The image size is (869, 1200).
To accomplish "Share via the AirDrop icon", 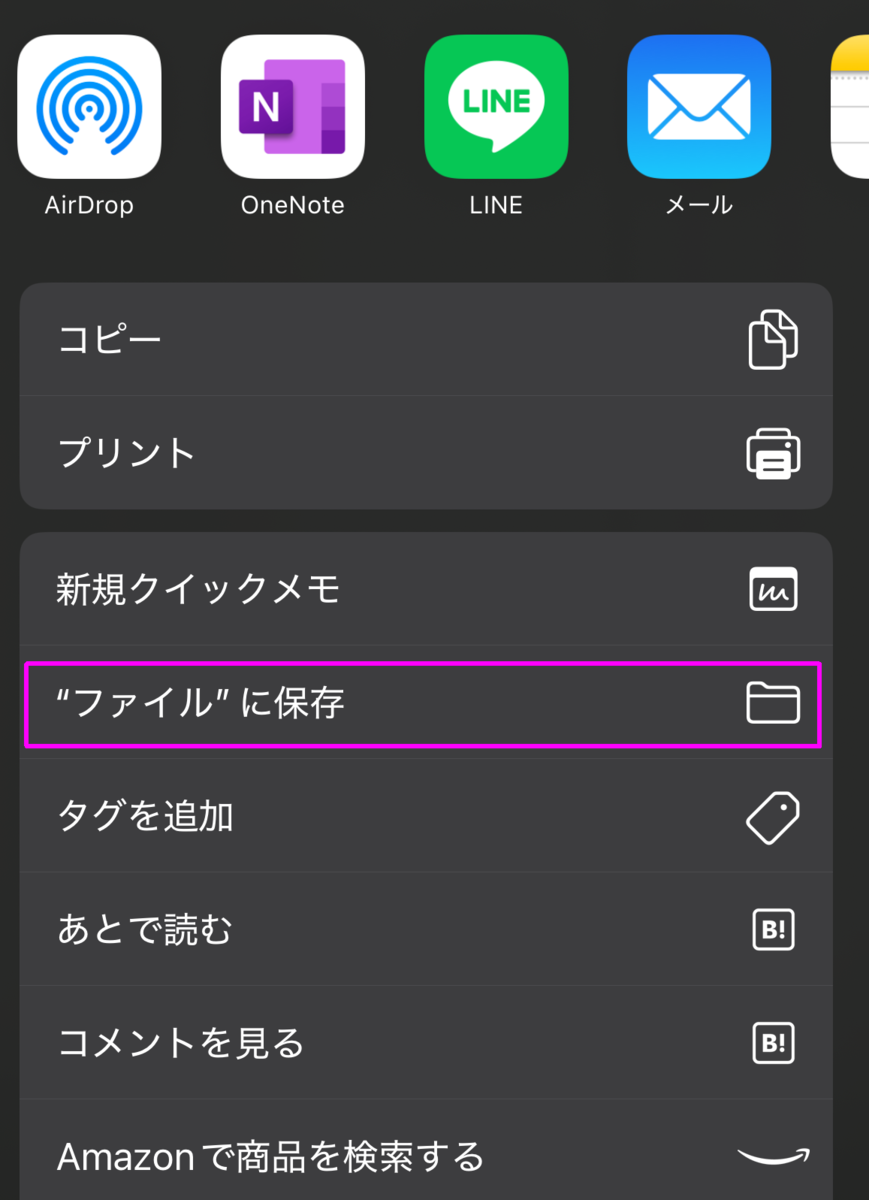I will 89,106.
